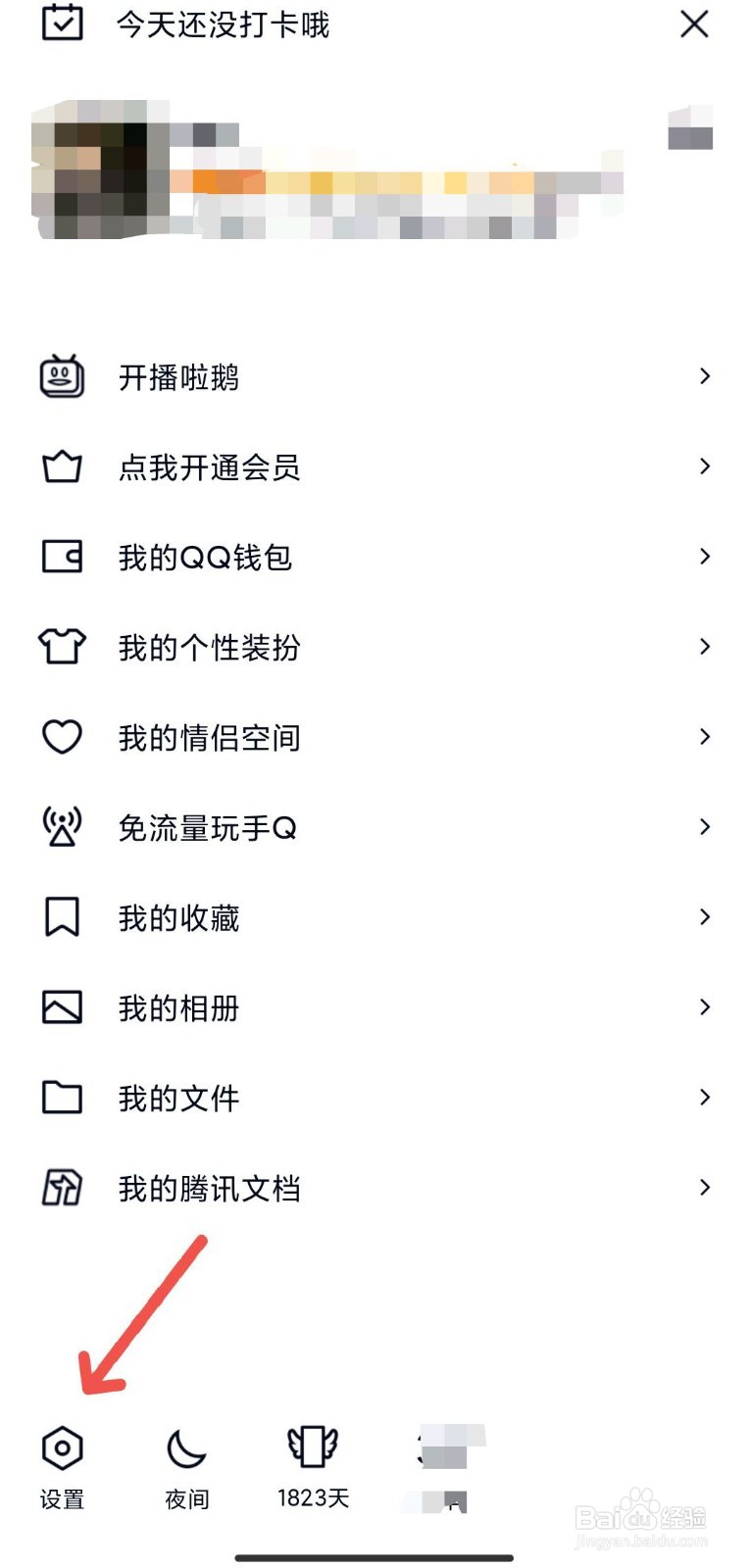Open the 我的收藏 menu item
The width and height of the screenshot is (750, 1568).
tap(179, 918)
